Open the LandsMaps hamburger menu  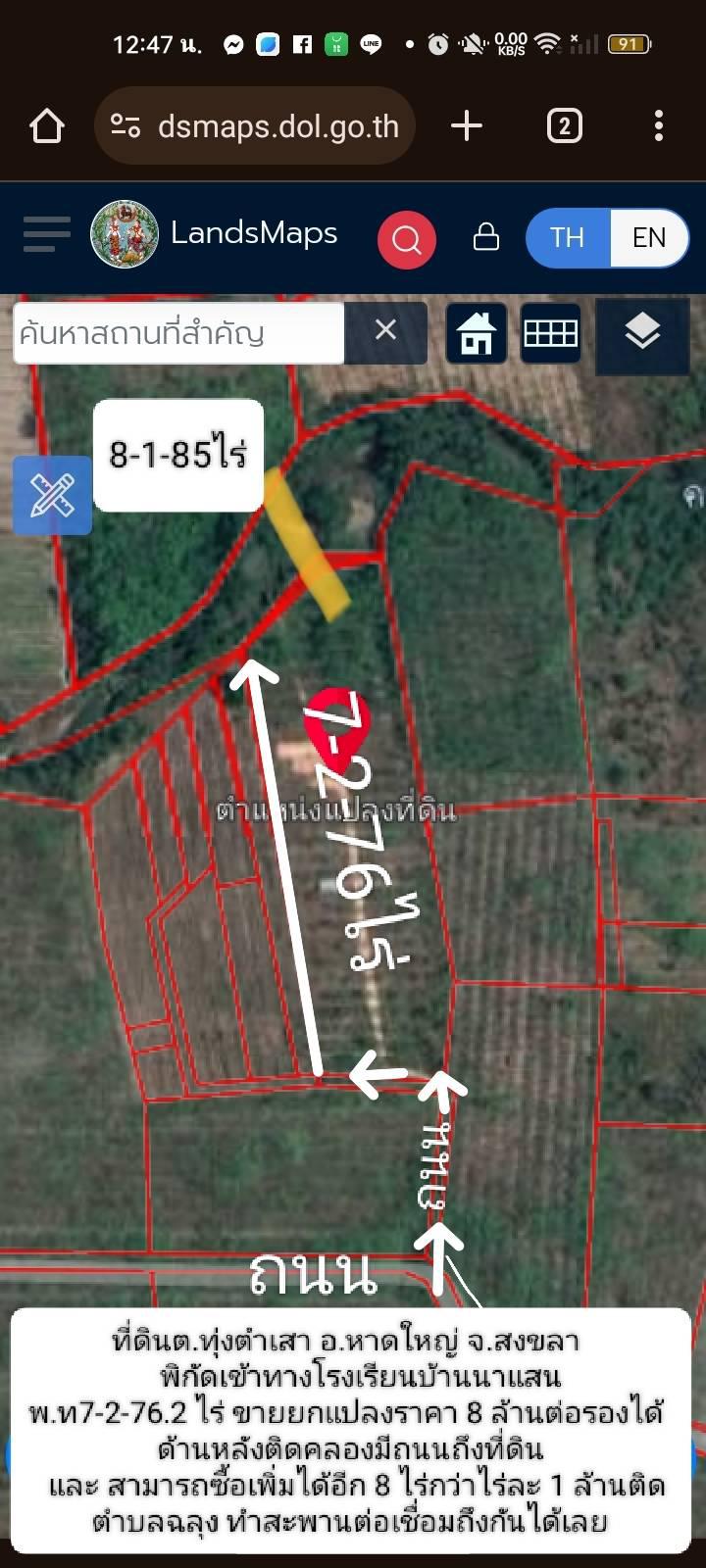(x=46, y=235)
